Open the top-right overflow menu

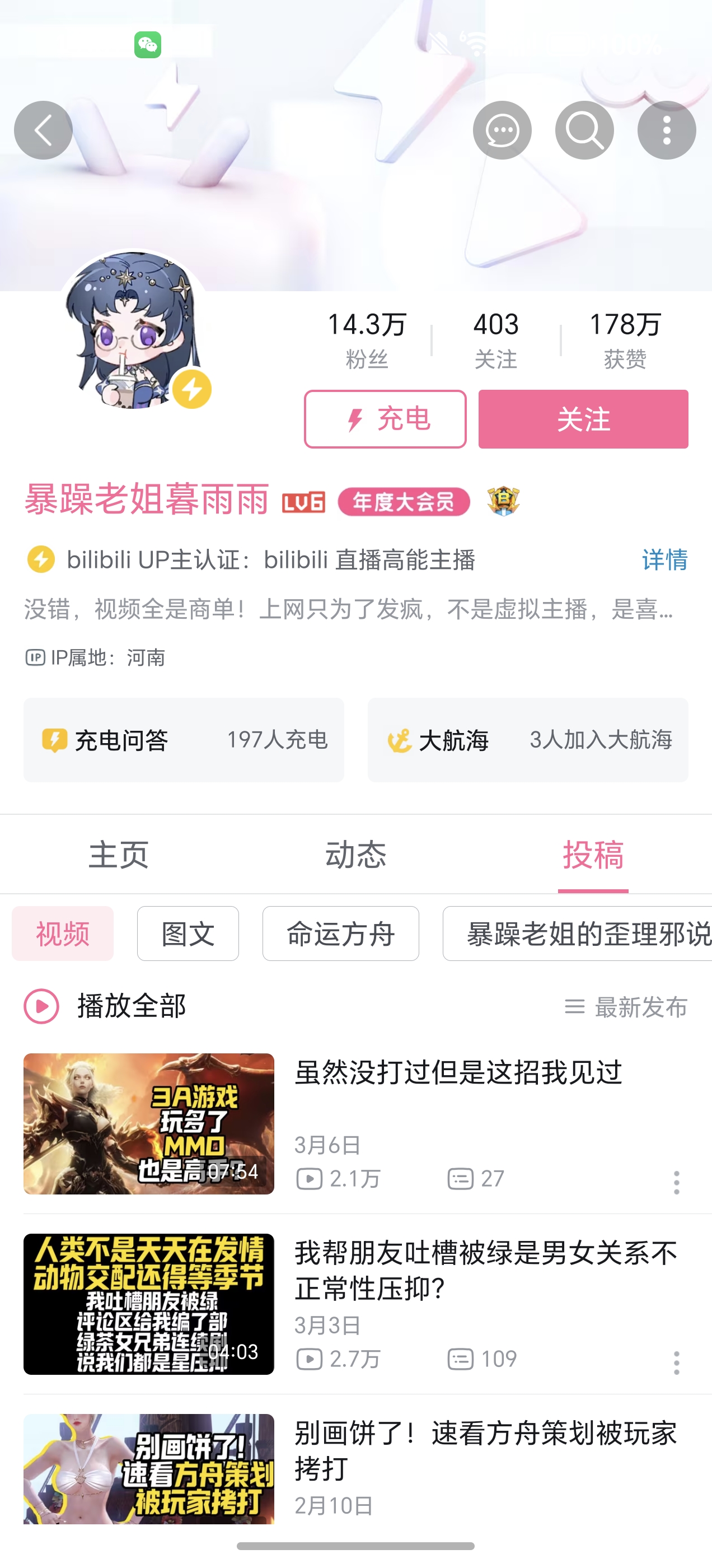click(x=666, y=130)
